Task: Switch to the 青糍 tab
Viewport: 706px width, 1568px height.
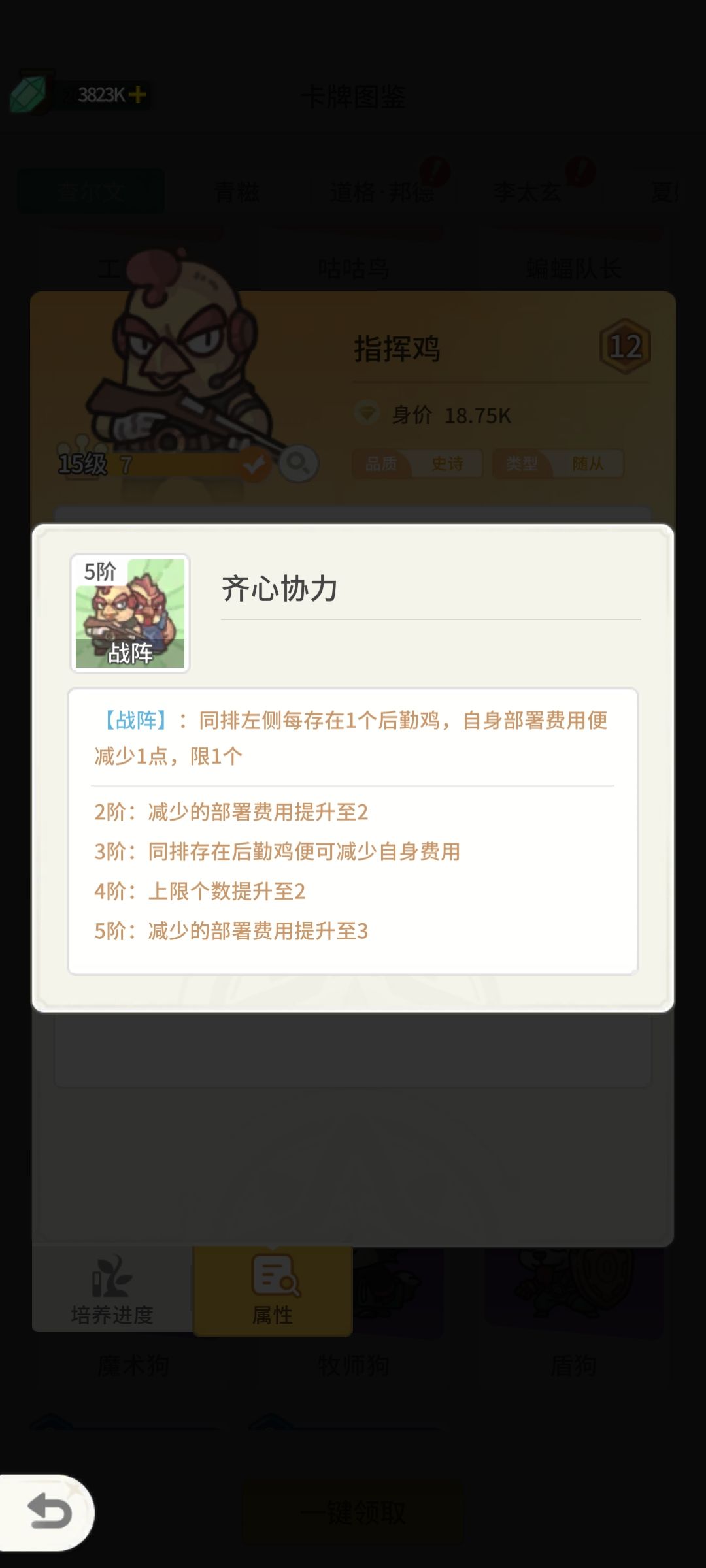Action: click(237, 190)
